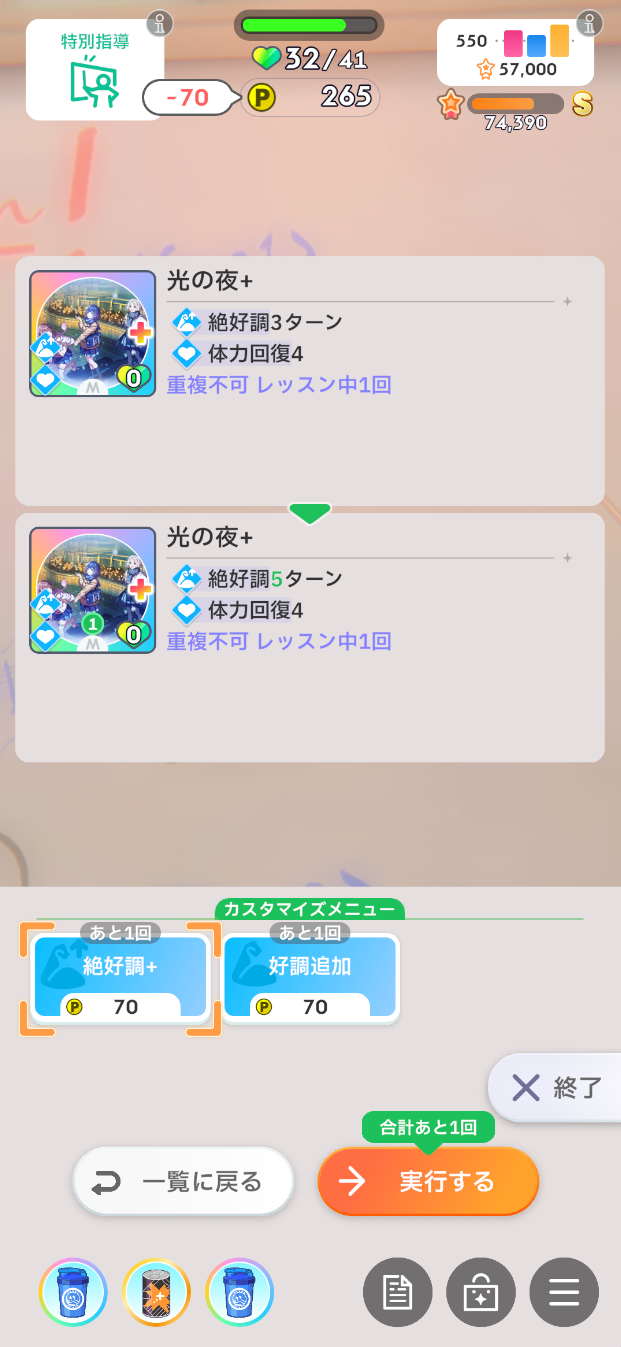
Task: Open the score panel info icon
Action: click(x=590, y=23)
